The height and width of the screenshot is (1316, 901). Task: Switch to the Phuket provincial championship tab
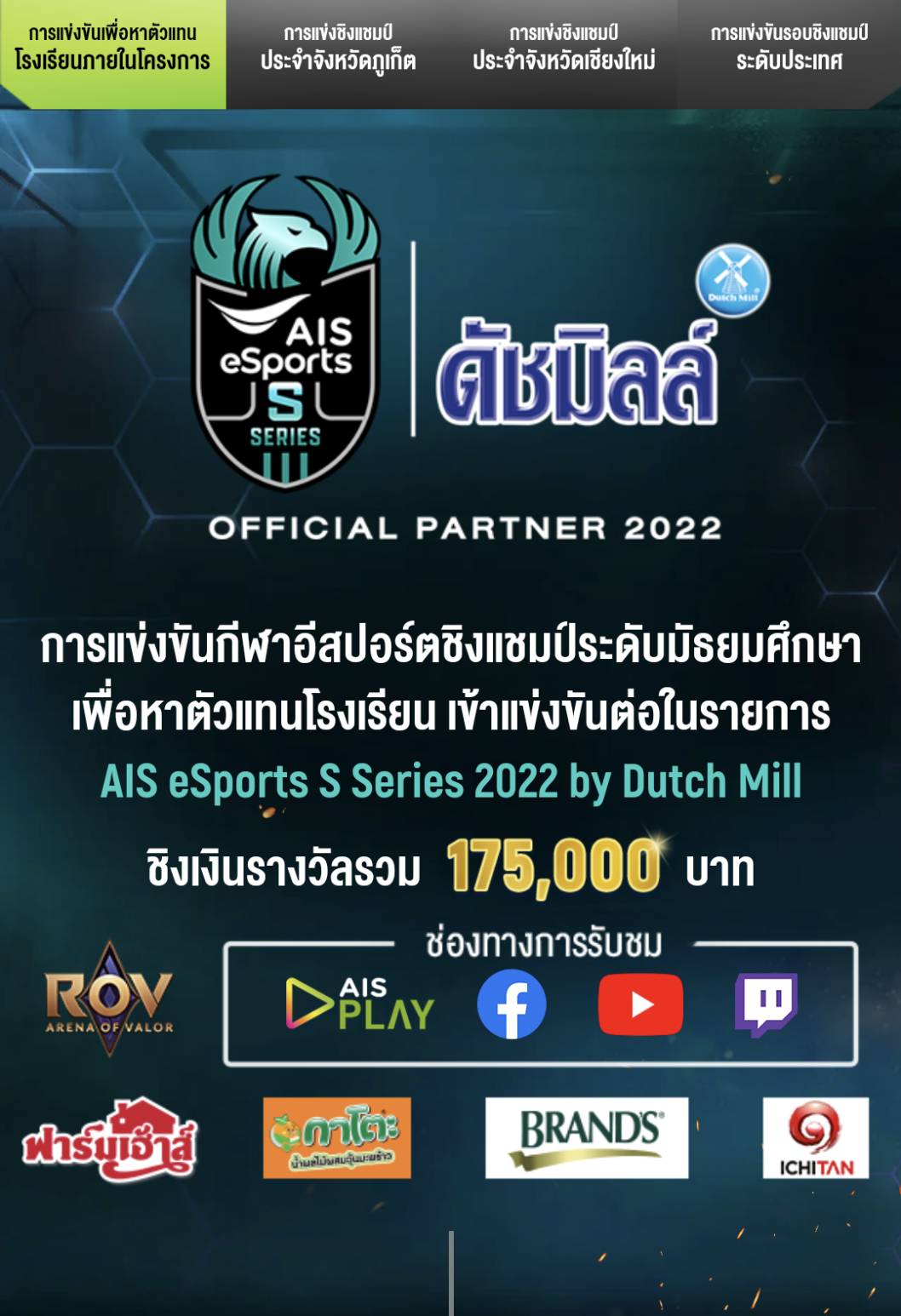[x=338, y=49]
